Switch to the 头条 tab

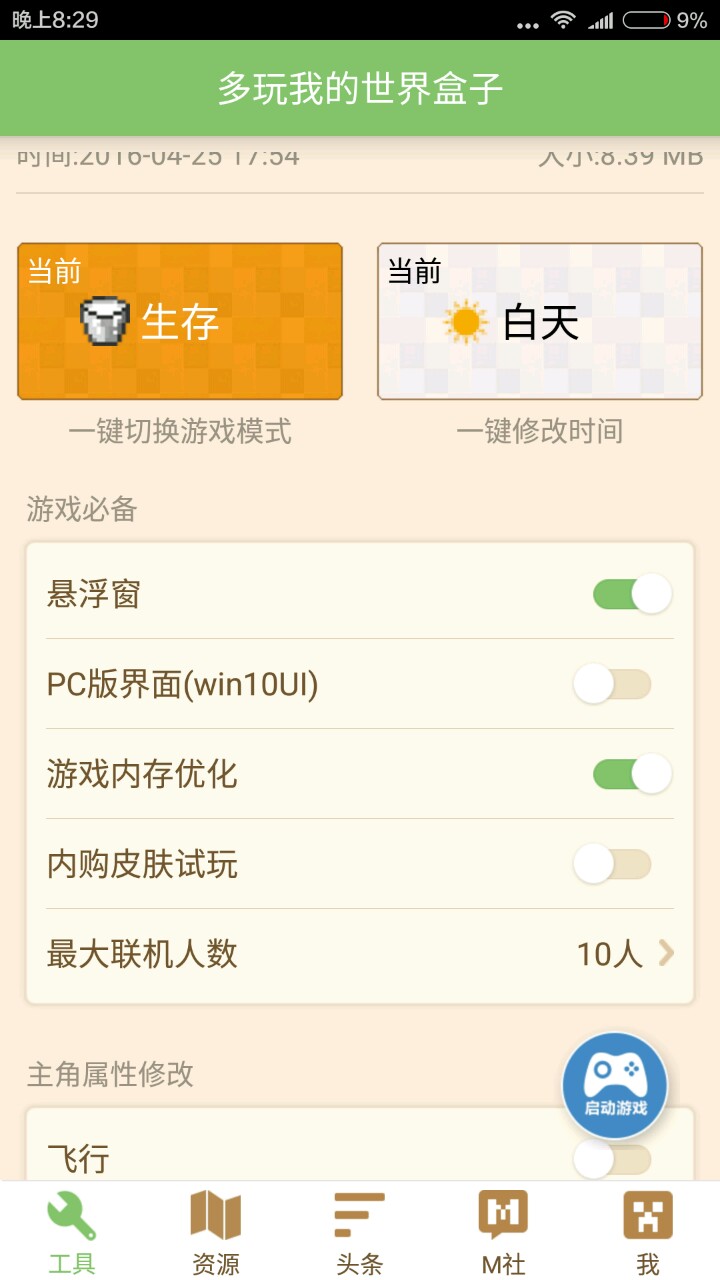click(360, 1232)
